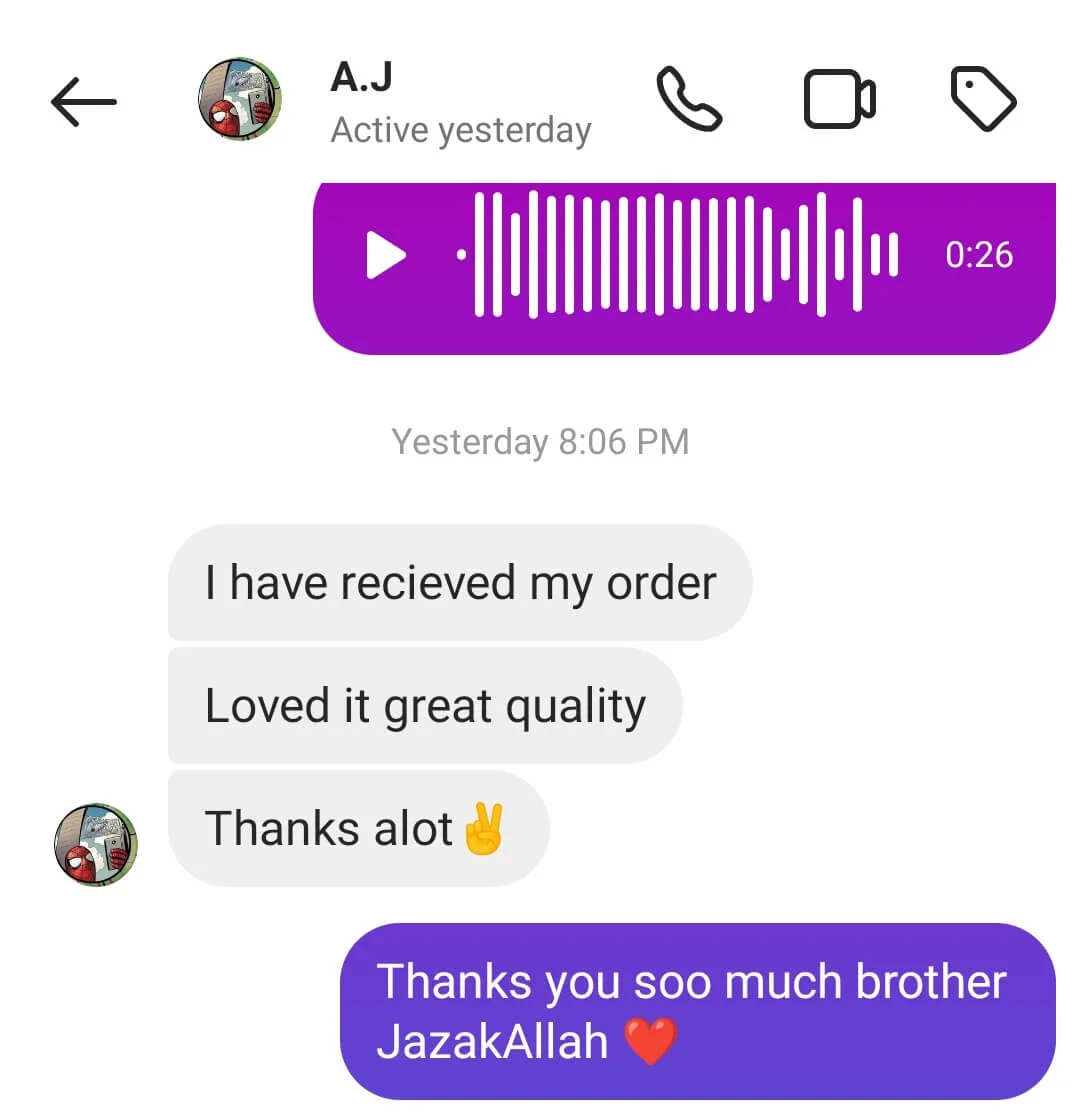This screenshot has height=1118, width=1080.
Task: Open the label tag icon
Action: pos(982,99)
